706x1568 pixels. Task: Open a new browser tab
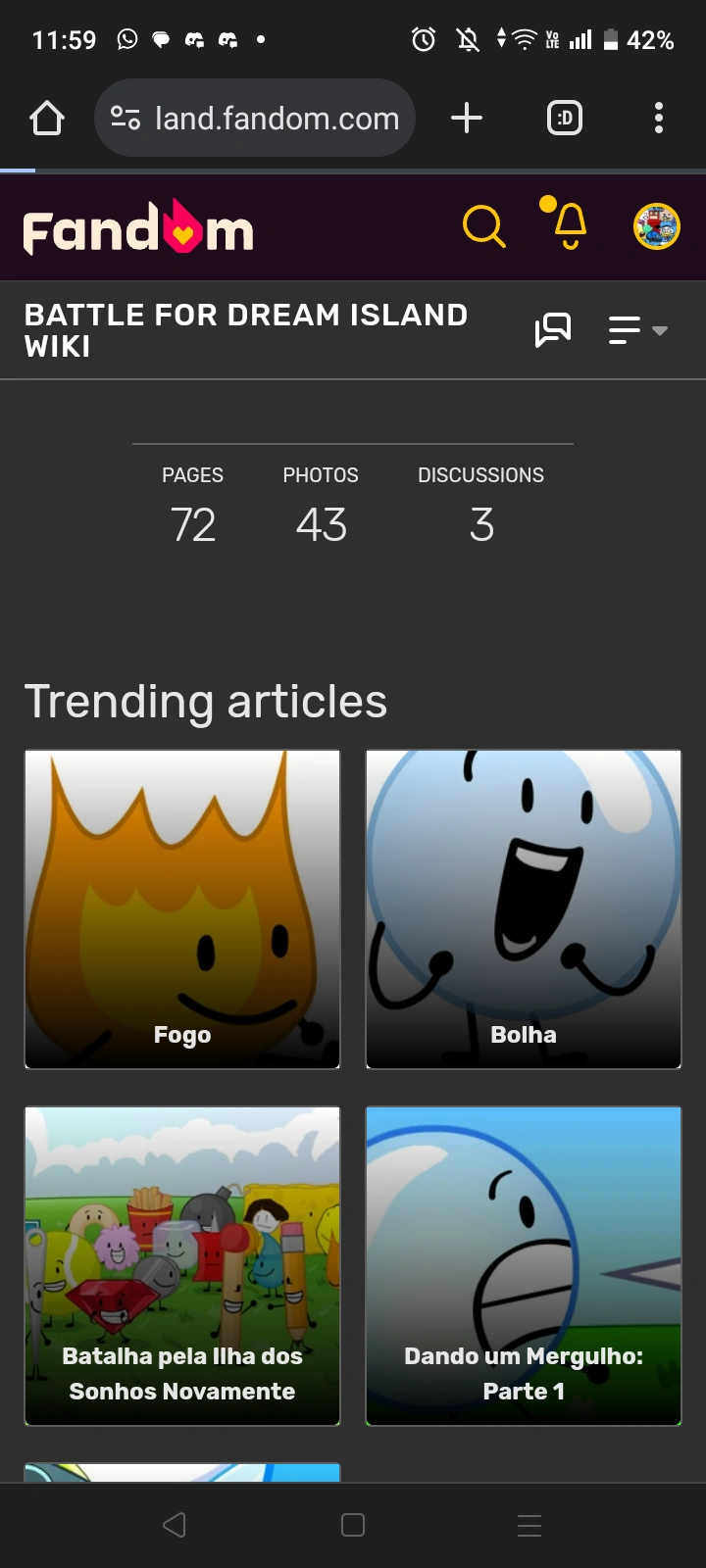pyautogui.click(x=467, y=119)
